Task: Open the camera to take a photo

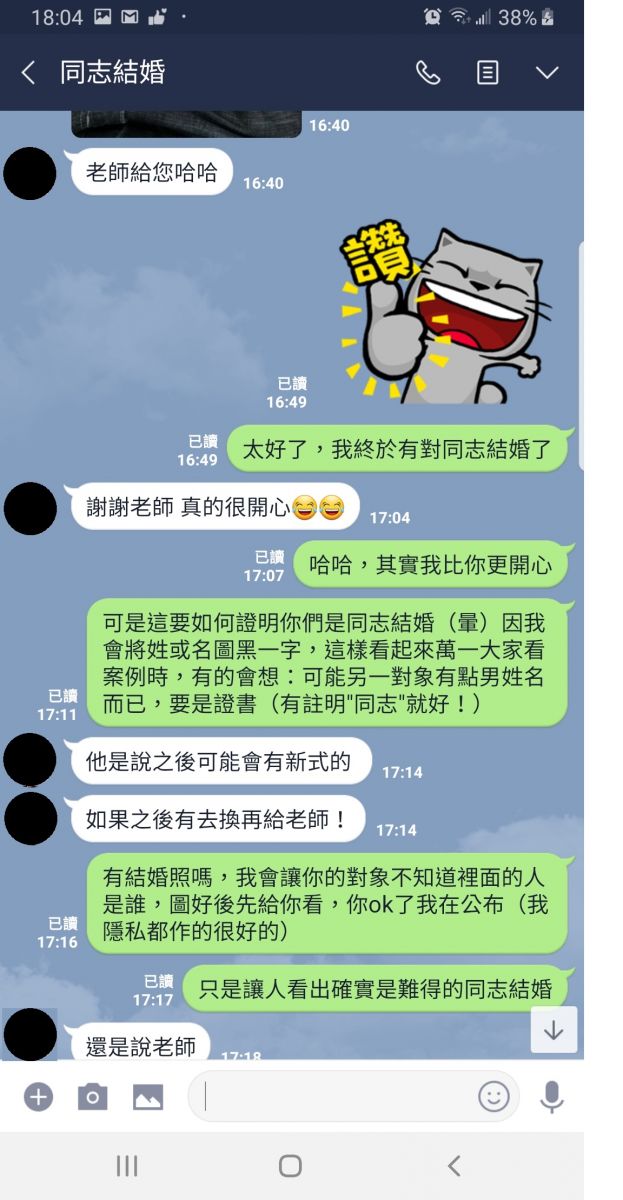Action: coord(92,1097)
